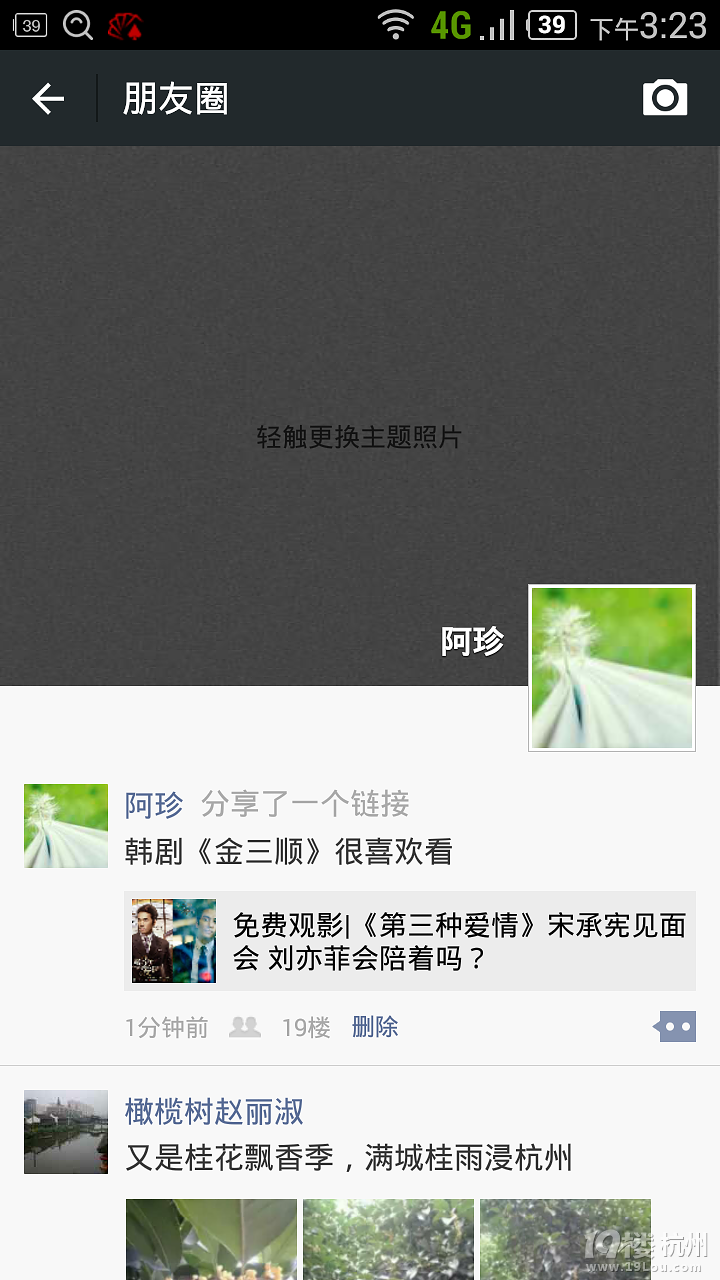
Task: Open the 阿珍 name link in the first post
Action: [154, 804]
